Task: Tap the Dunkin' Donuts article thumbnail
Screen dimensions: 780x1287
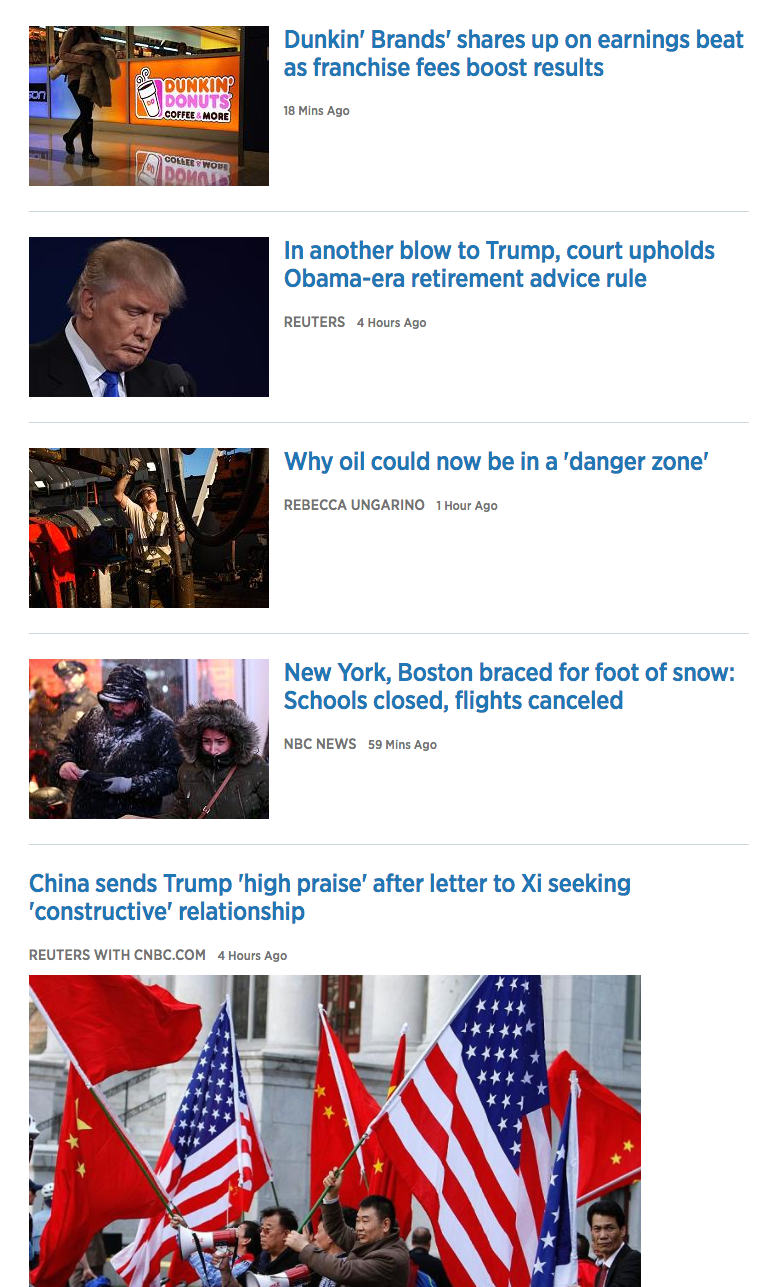Action: pos(149,106)
